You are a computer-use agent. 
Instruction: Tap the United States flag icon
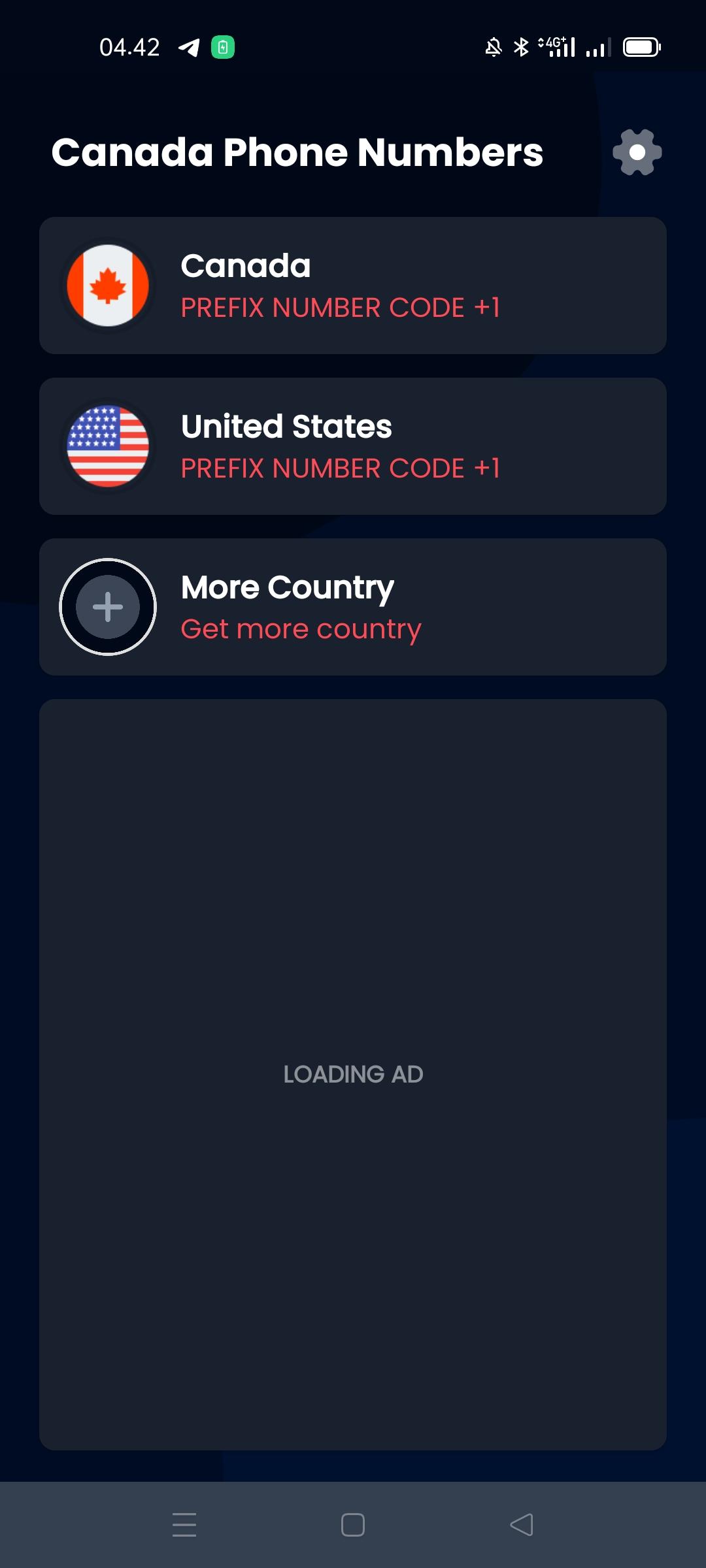(x=108, y=445)
